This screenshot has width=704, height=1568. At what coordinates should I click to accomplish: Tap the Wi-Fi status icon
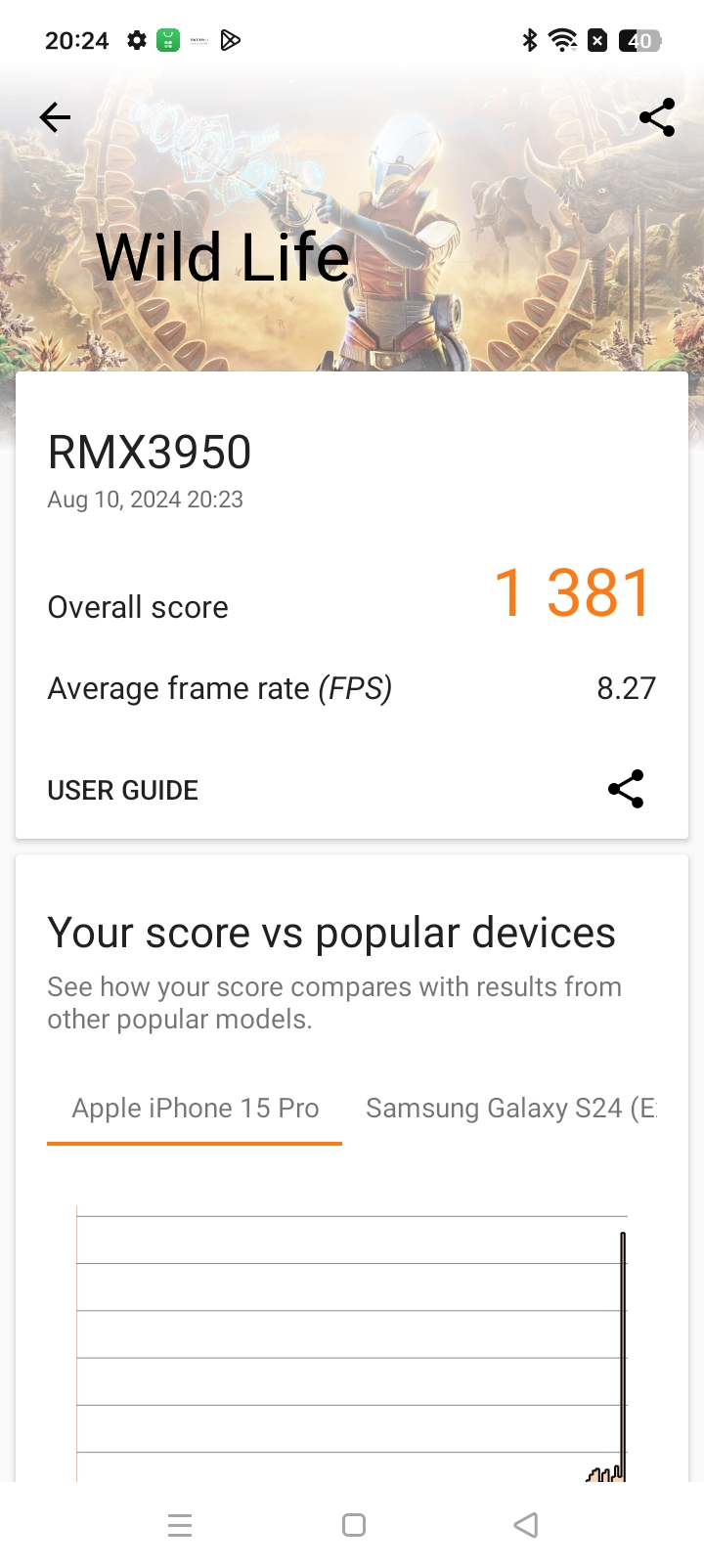click(560, 40)
